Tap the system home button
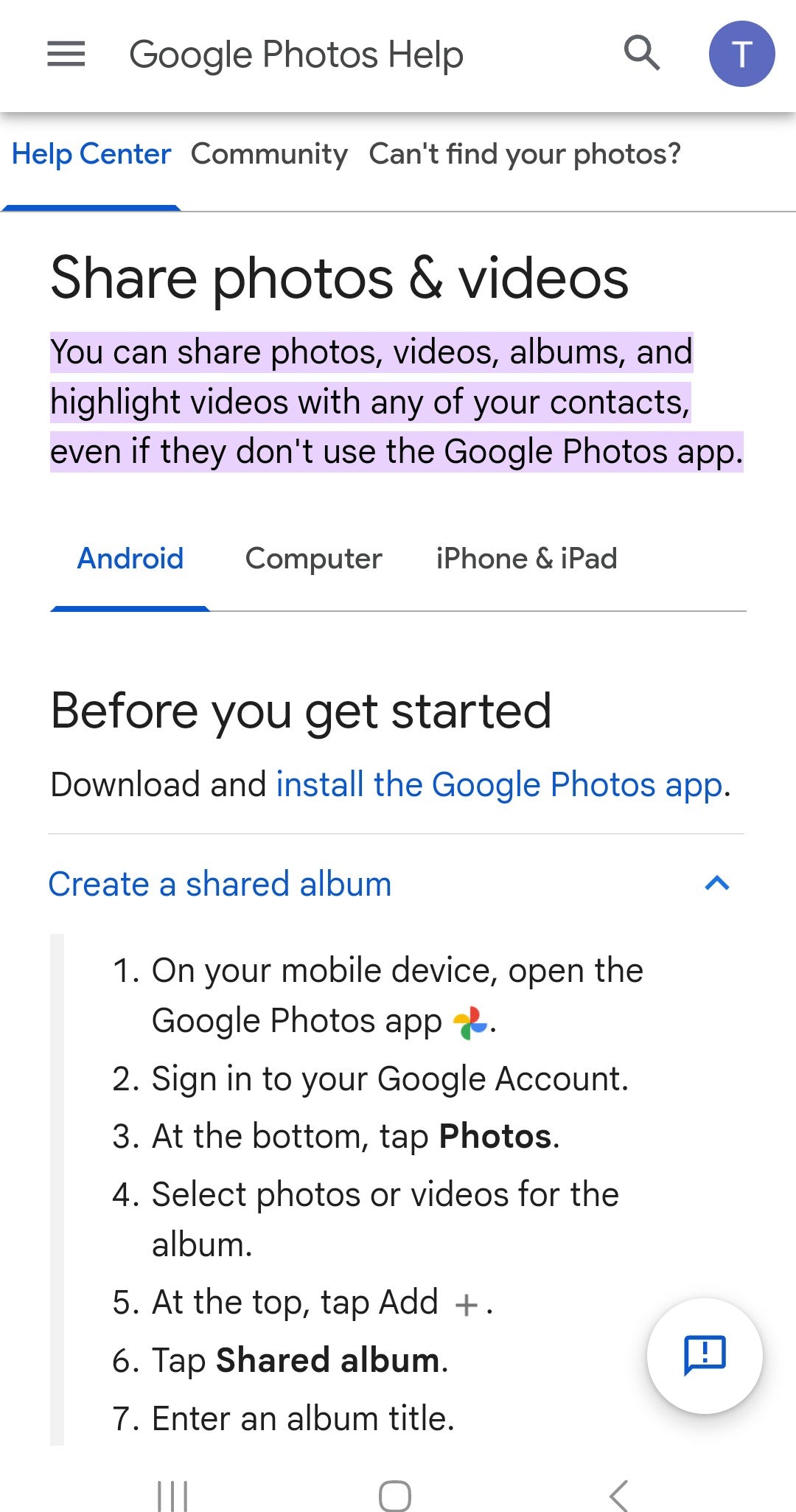Image resolution: width=796 pixels, height=1512 pixels. click(395, 1495)
